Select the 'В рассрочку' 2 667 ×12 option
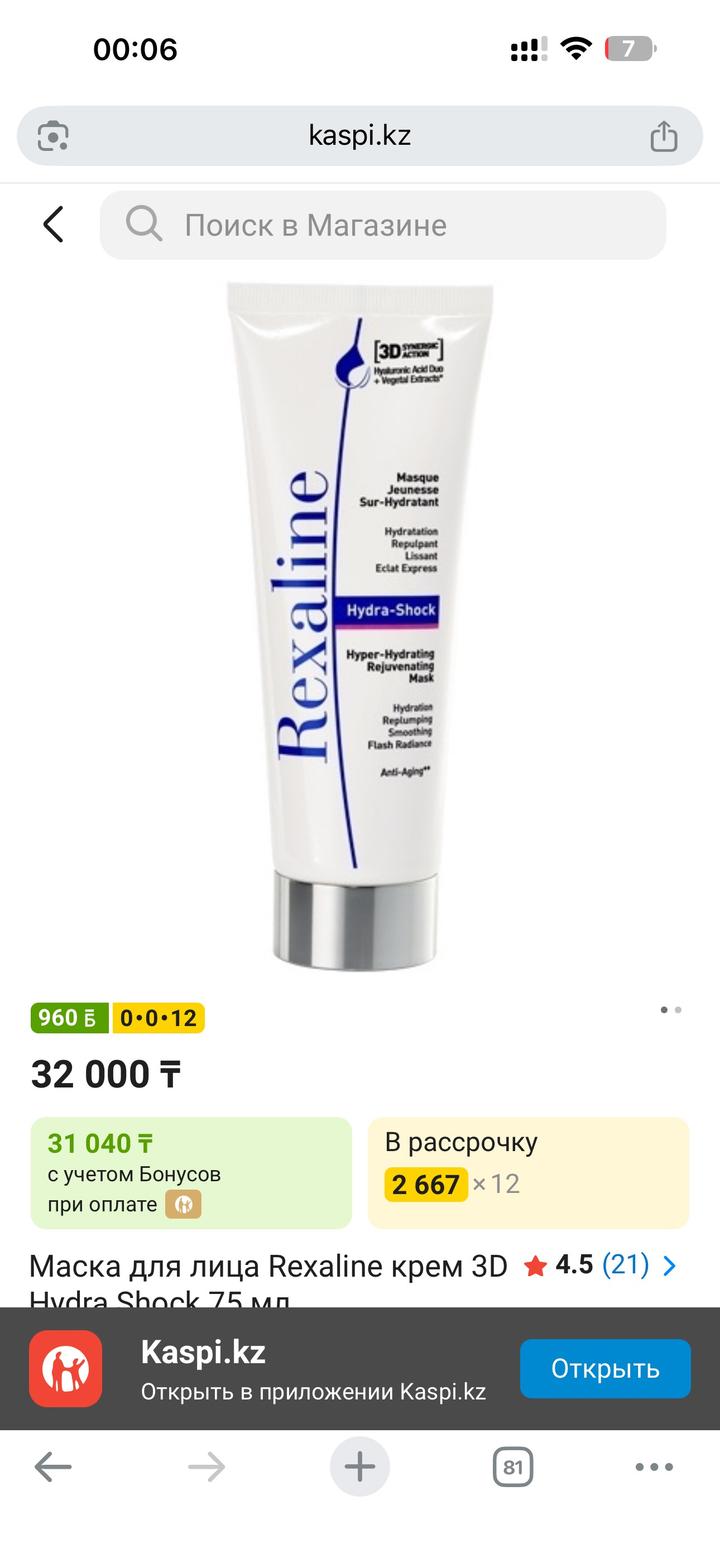Screen dimensions: 720x1561 coord(528,1172)
